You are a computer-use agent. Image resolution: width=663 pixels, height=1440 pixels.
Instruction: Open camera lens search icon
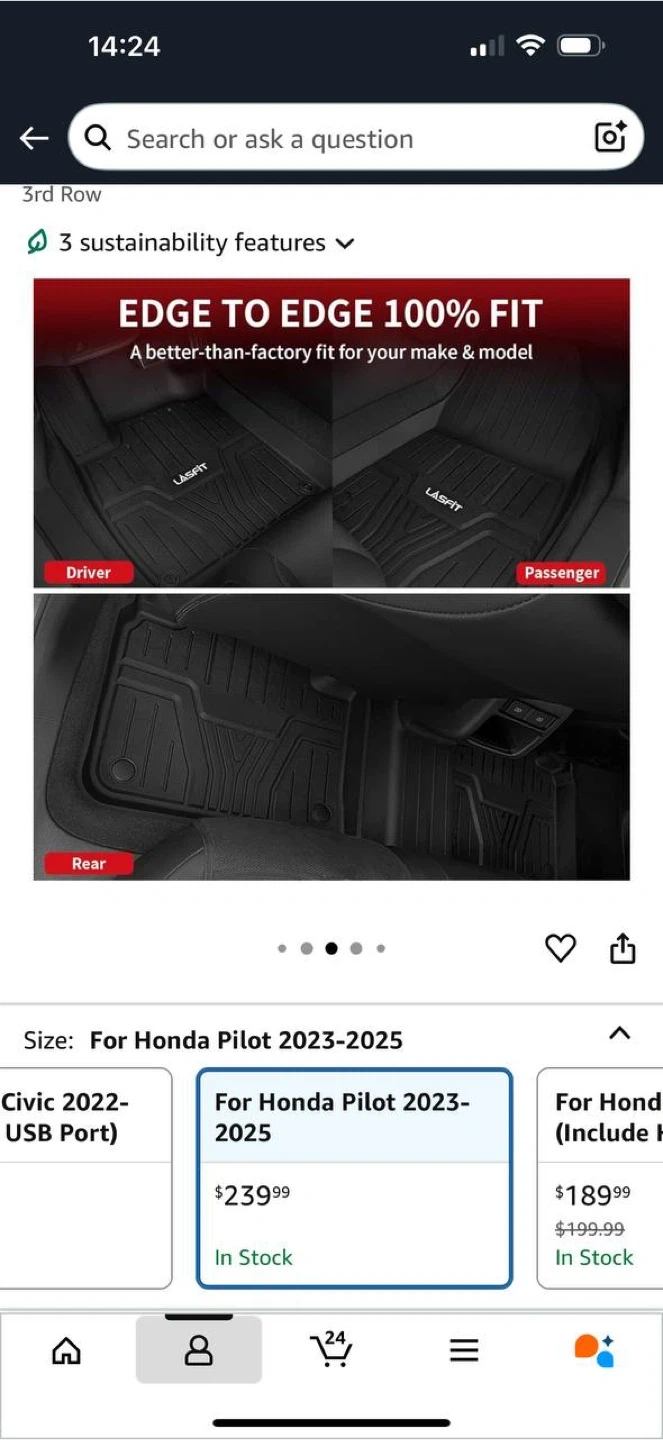pos(610,137)
